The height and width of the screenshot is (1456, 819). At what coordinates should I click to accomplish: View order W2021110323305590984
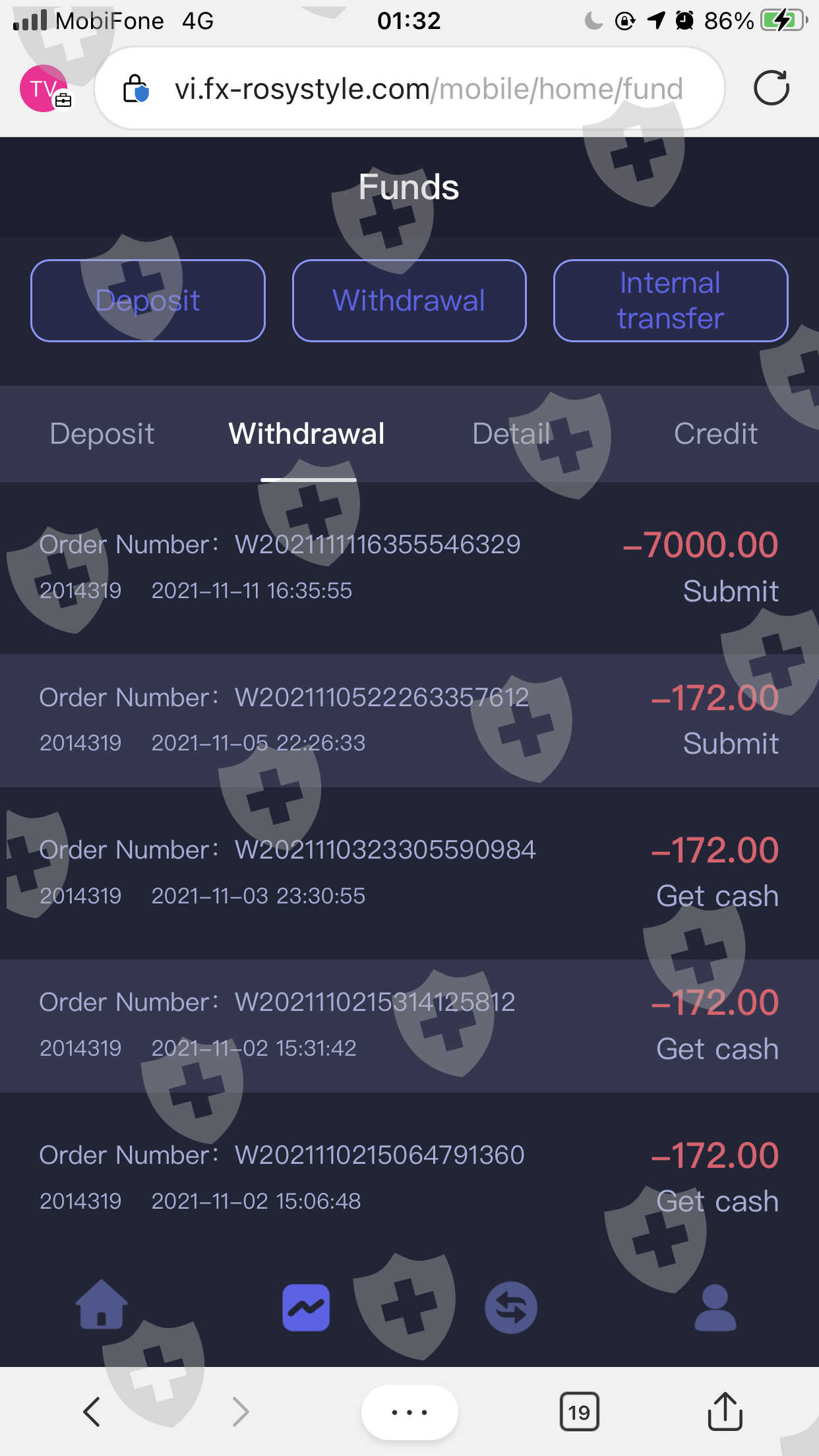(x=409, y=872)
